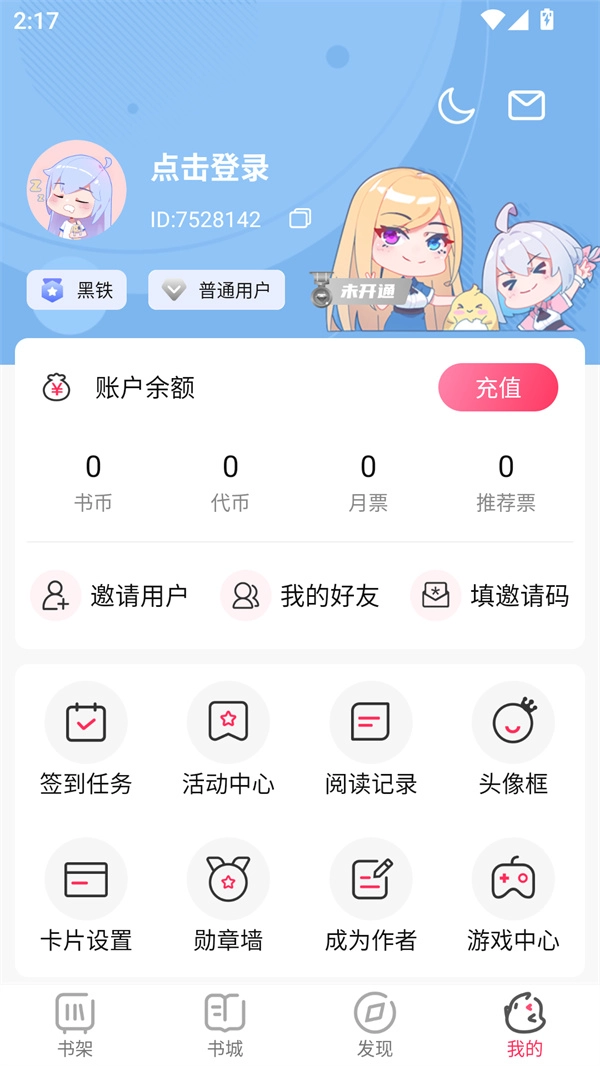Image resolution: width=600 pixels, height=1066 pixels.
Task: Tap the 普通用户 membership badge
Action: [x=217, y=290]
